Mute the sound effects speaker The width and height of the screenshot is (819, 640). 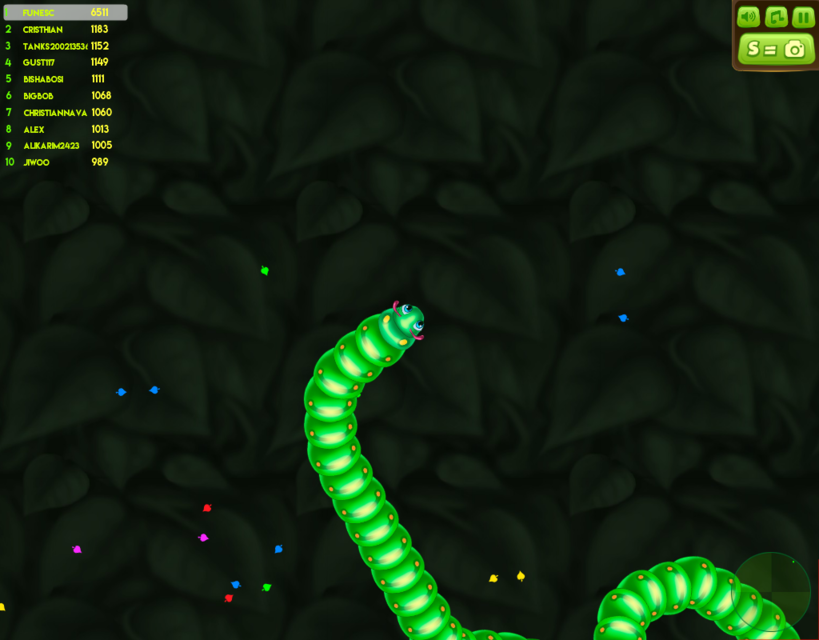(x=748, y=17)
